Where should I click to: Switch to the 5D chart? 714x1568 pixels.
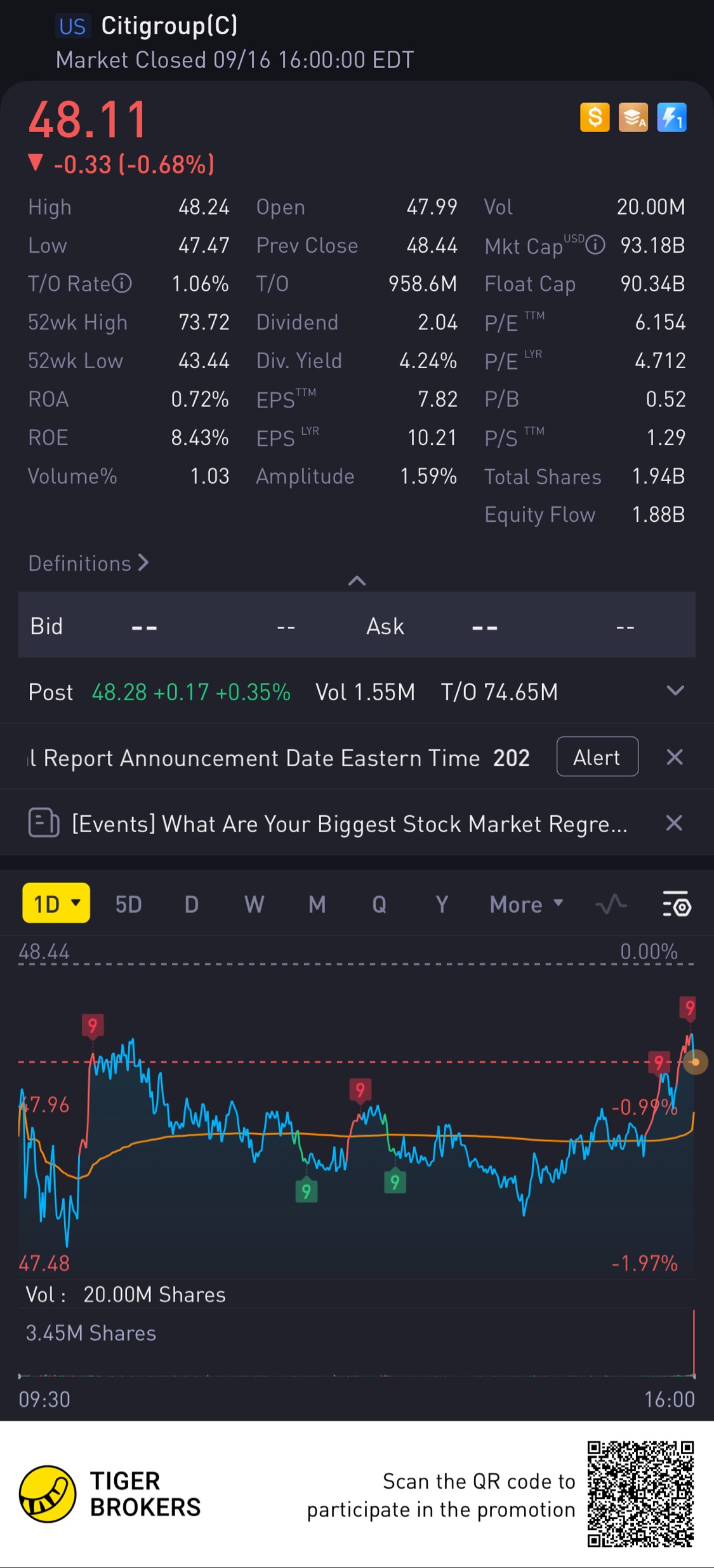coord(128,904)
